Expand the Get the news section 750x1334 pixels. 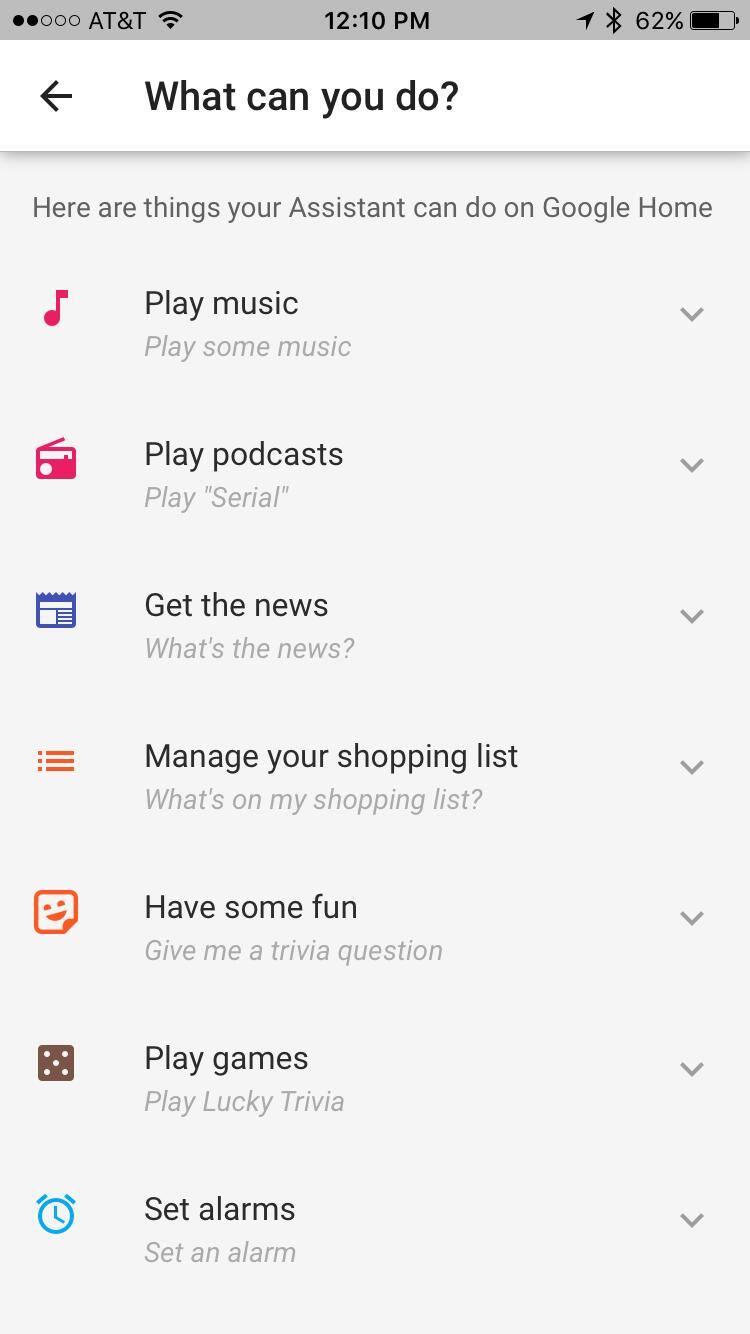click(x=691, y=616)
